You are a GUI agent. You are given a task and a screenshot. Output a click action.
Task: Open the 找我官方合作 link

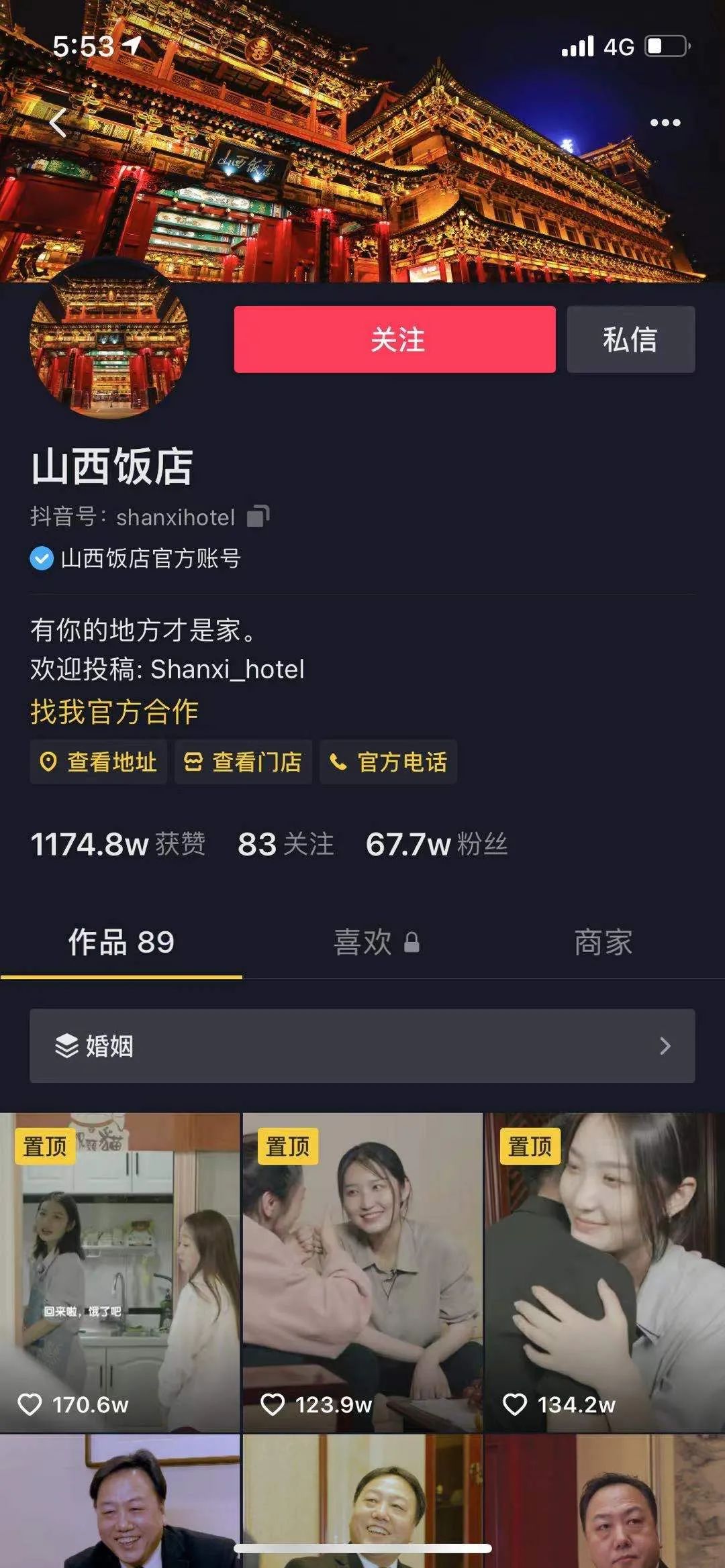tap(114, 712)
